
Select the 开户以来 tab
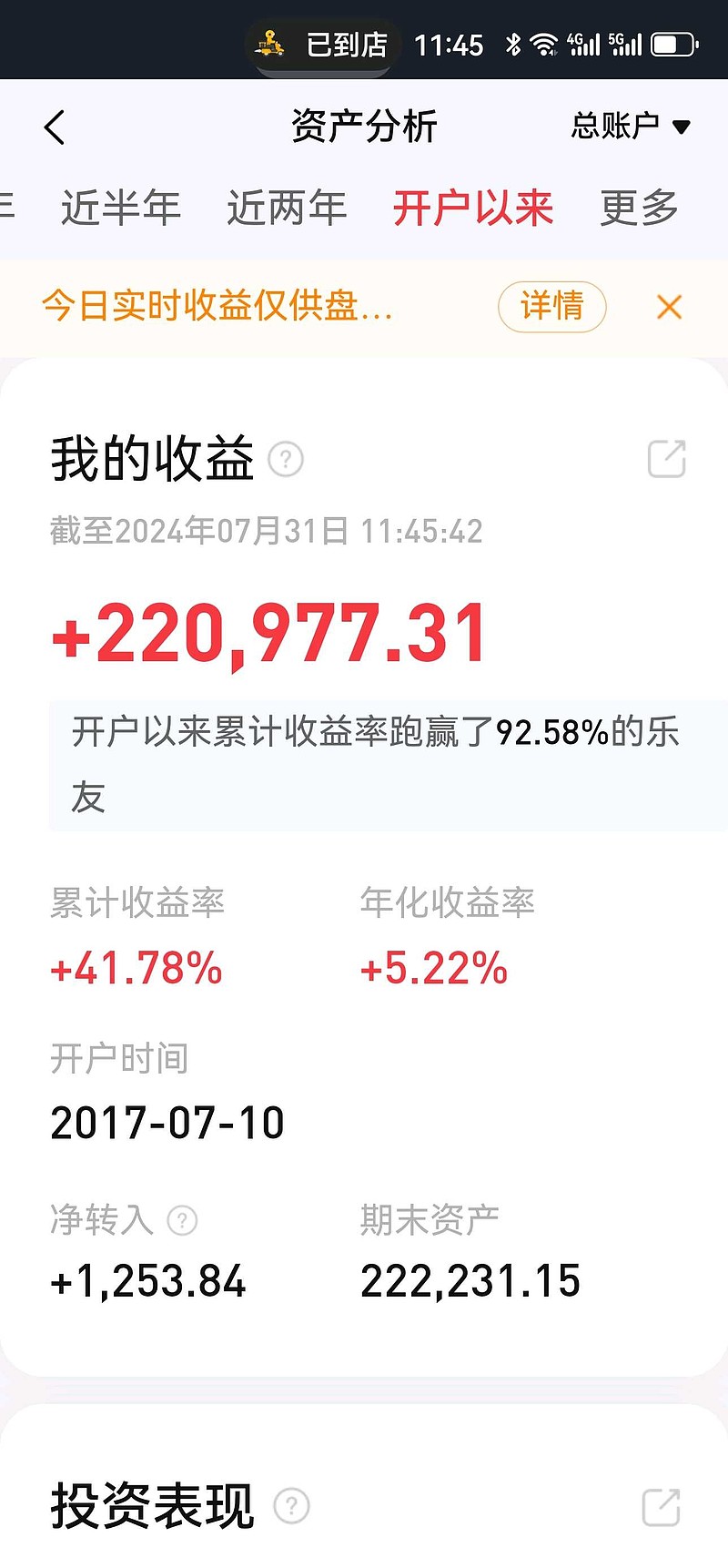tap(473, 208)
